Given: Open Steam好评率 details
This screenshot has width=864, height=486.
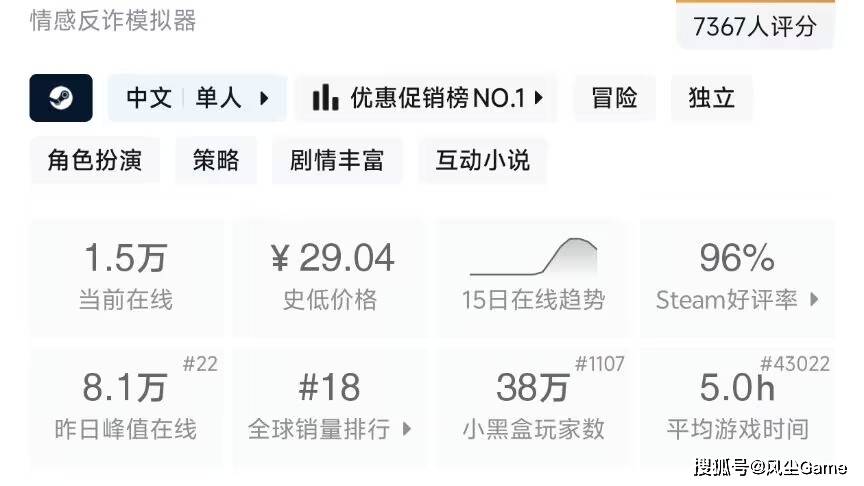Looking at the screenshot, I should click(737, 277).
